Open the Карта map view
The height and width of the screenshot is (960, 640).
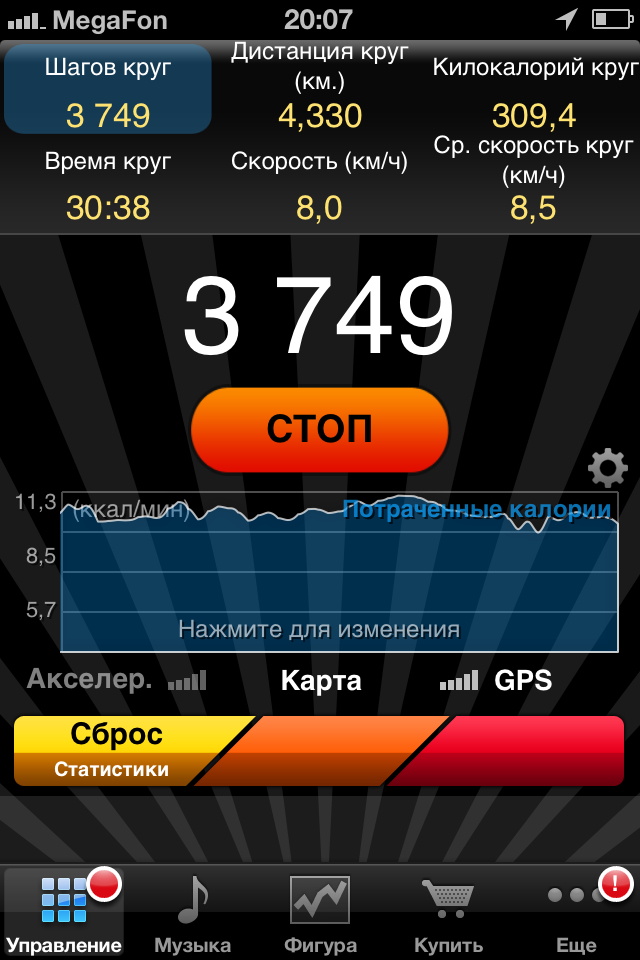point(321,681)
